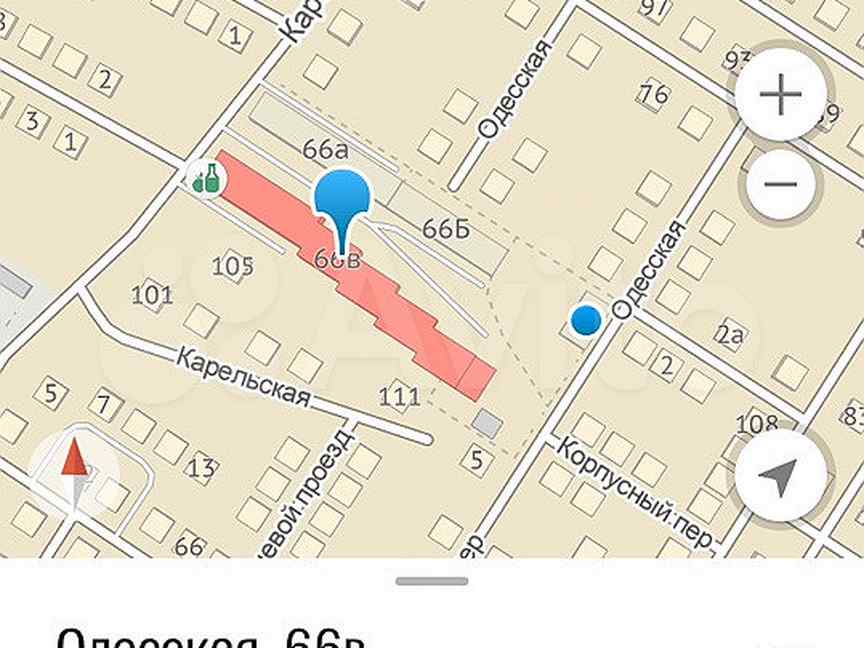
Task: Tap the compass to reset orientation
Action: coord(75,472)
